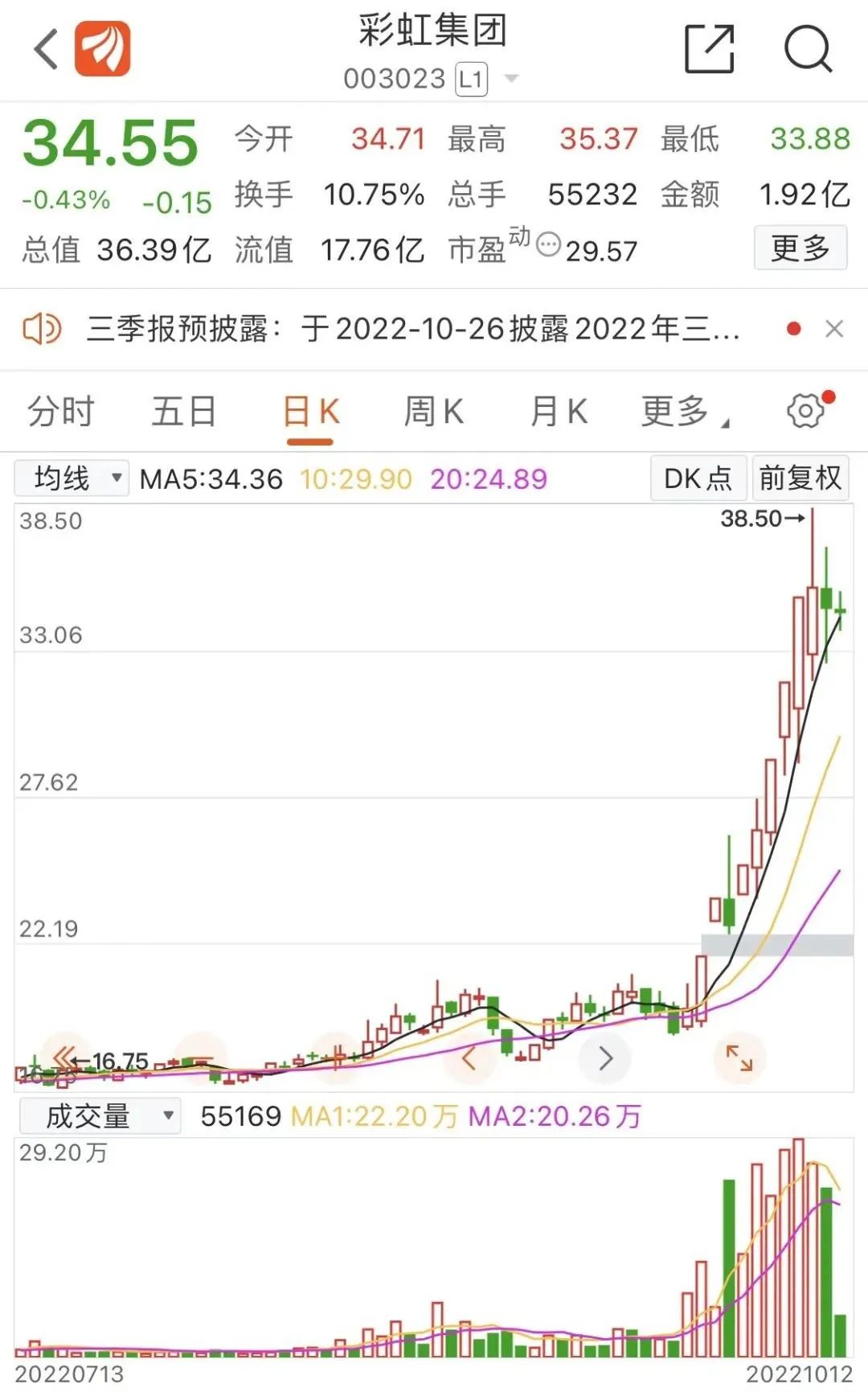Switch to the 分时 tab
Viewport: 868px width, 1392px height.
(x=61, y=412)
